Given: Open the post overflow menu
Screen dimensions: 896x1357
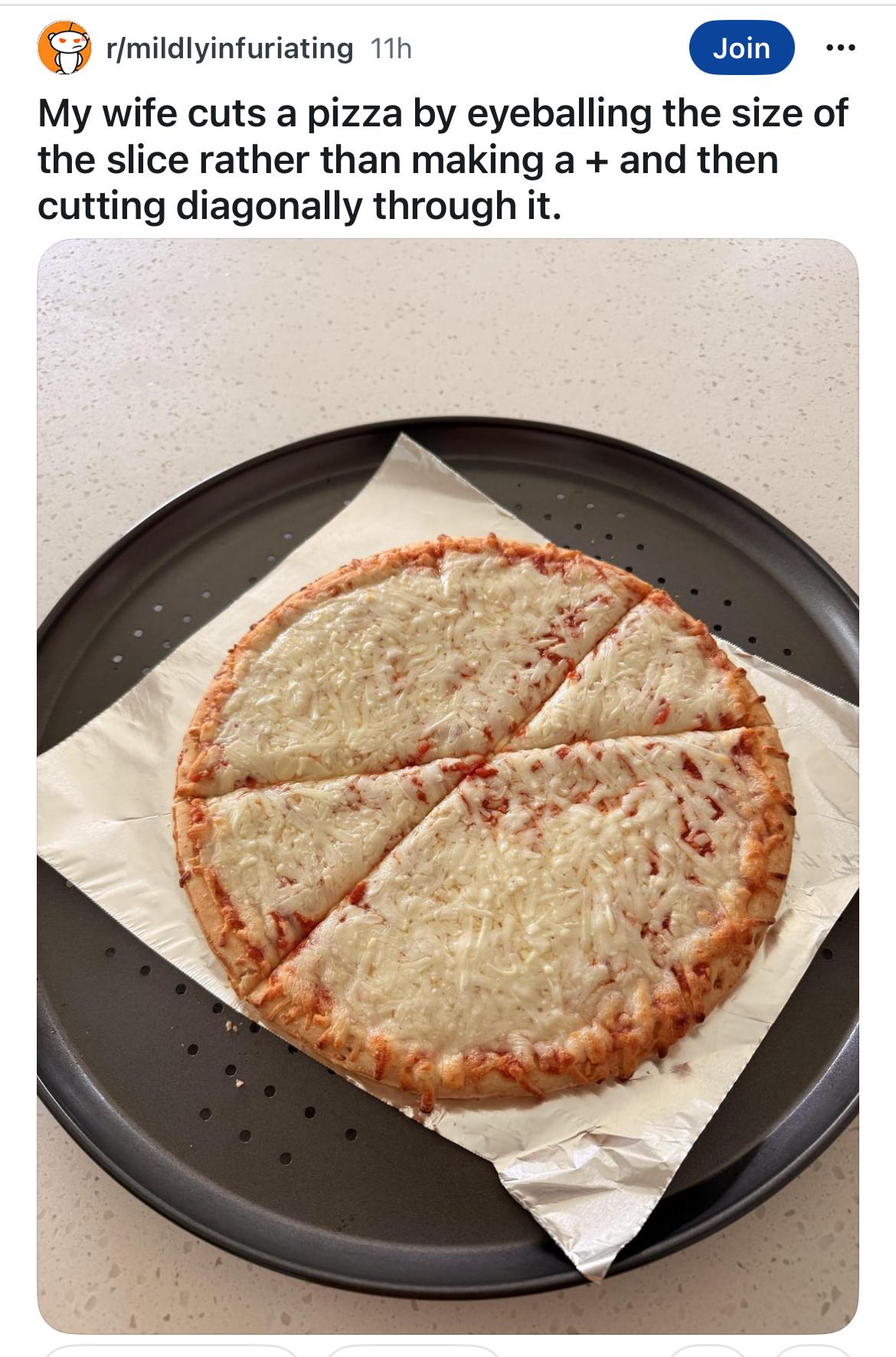Looking at the screenshot, I should 840,48.
